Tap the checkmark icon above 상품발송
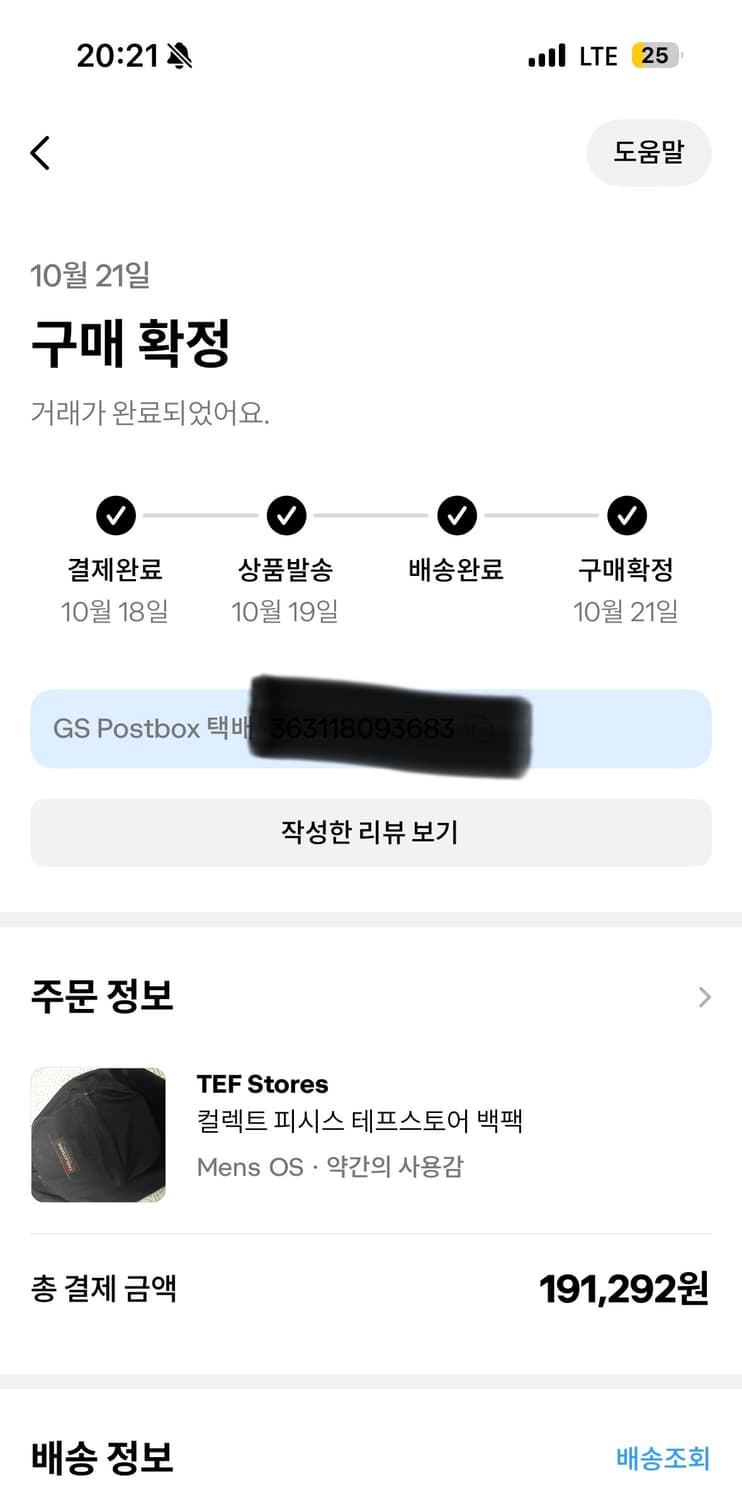 tap(286, 514)
